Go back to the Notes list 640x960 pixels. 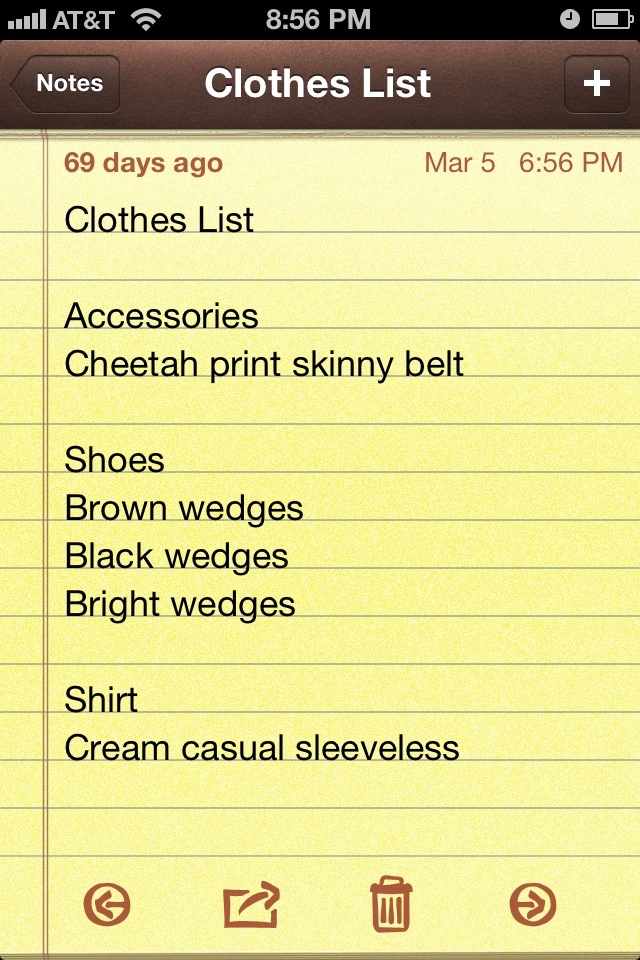tap(67, 84)
